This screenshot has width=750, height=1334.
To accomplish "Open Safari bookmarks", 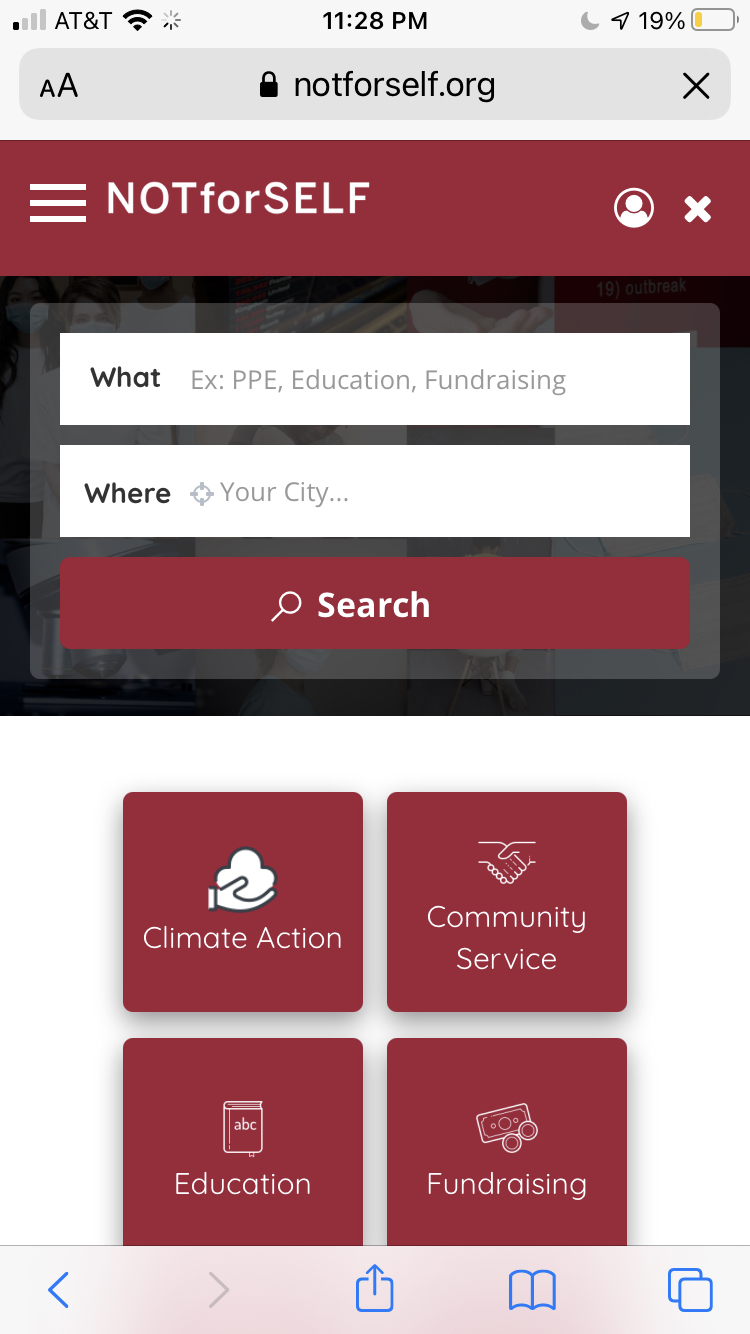I will pos(532,1290).
